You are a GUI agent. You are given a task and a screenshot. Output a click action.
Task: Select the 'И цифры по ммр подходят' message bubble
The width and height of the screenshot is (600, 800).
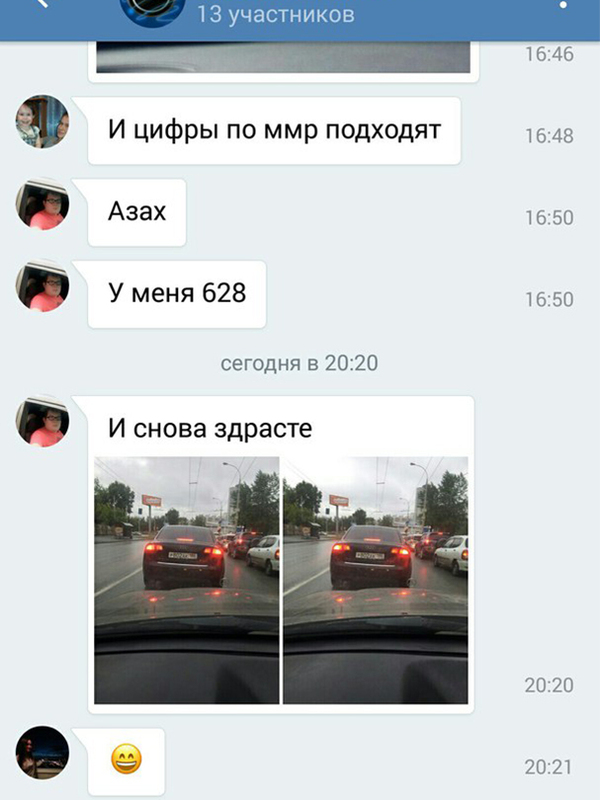pos(274,131)
